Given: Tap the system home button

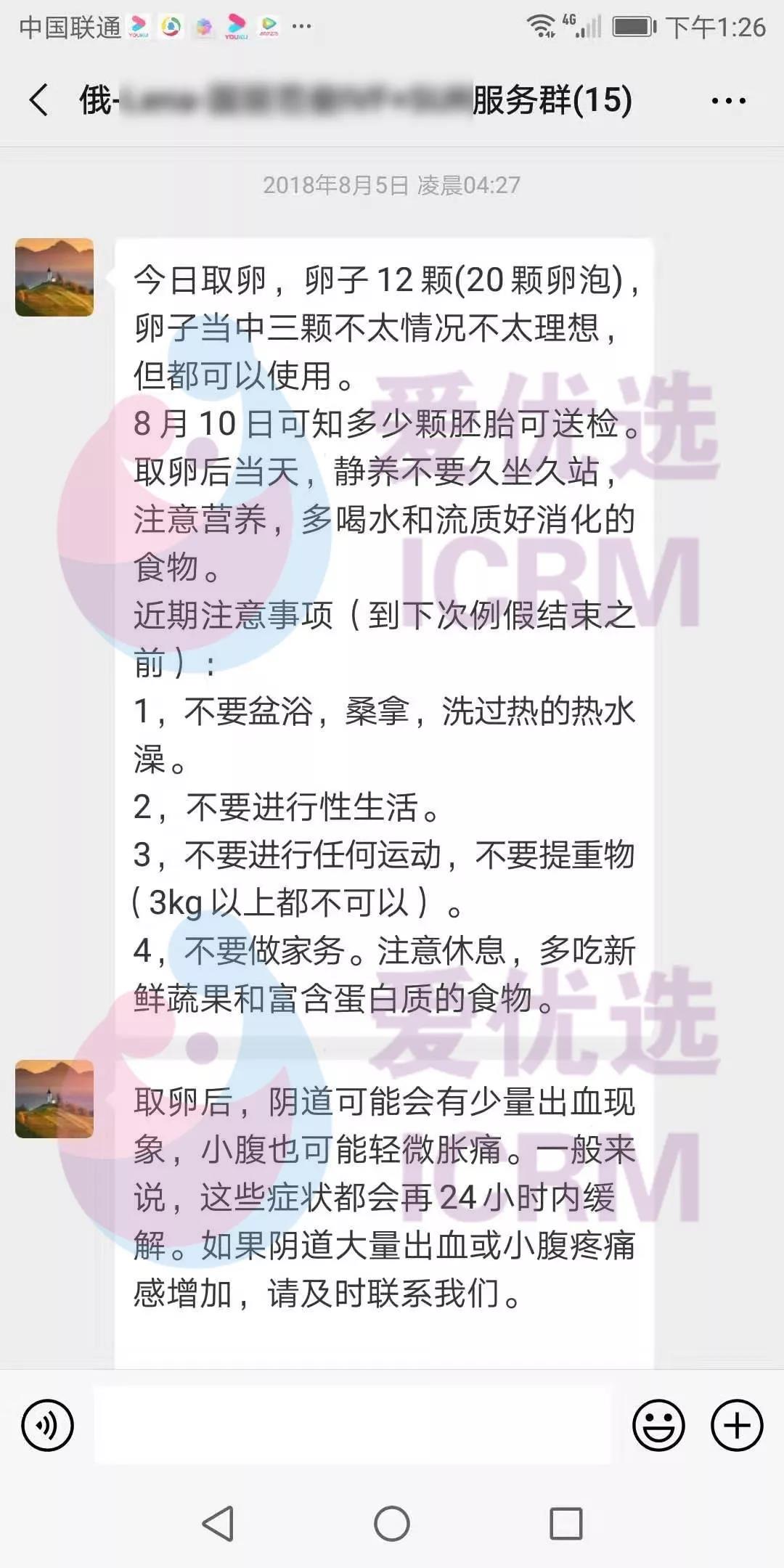Looking at the screenshot, I should coord(392,1523).
